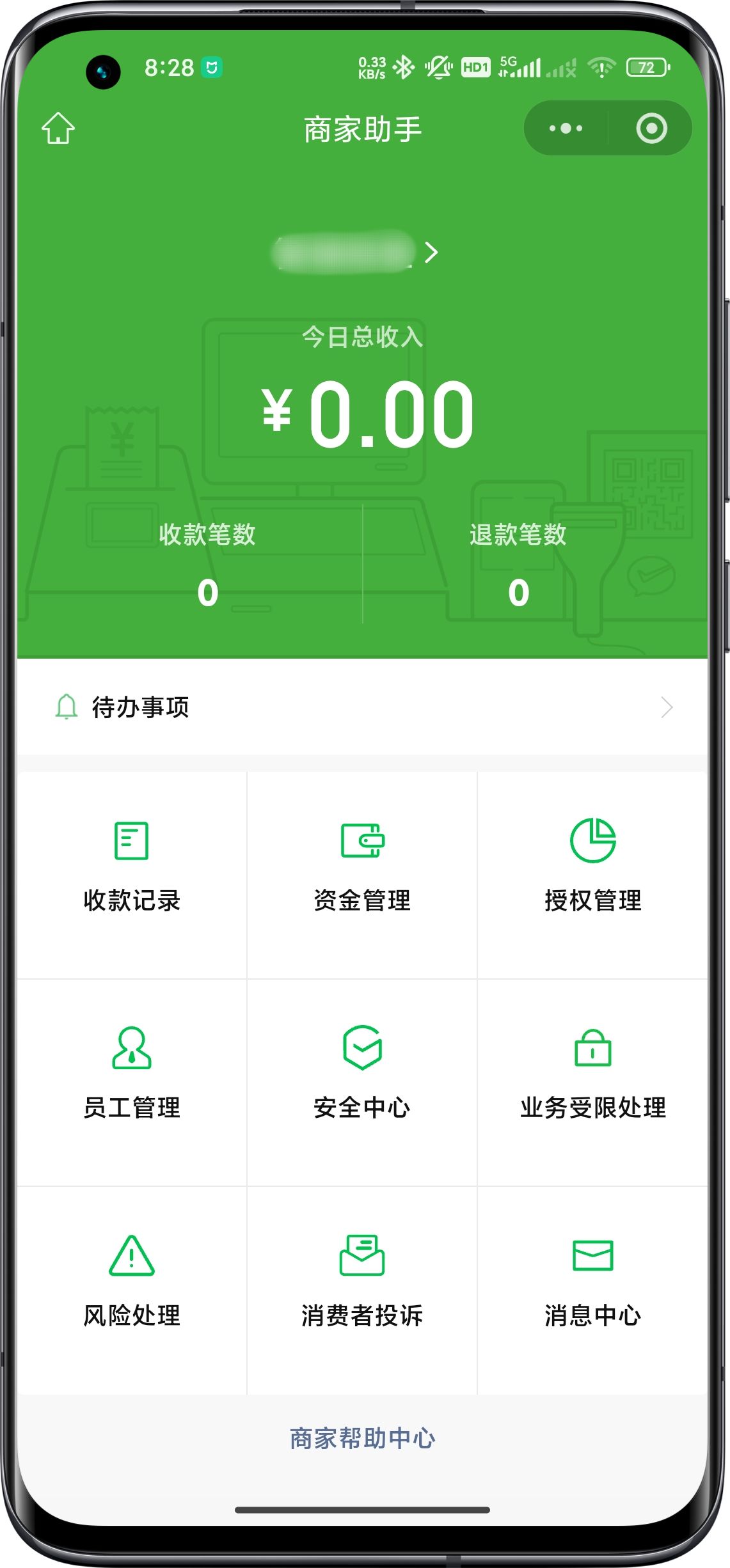Open 待办事项 to-do list
This screenshot has height=1568, width=730.
tap(362, 707)
